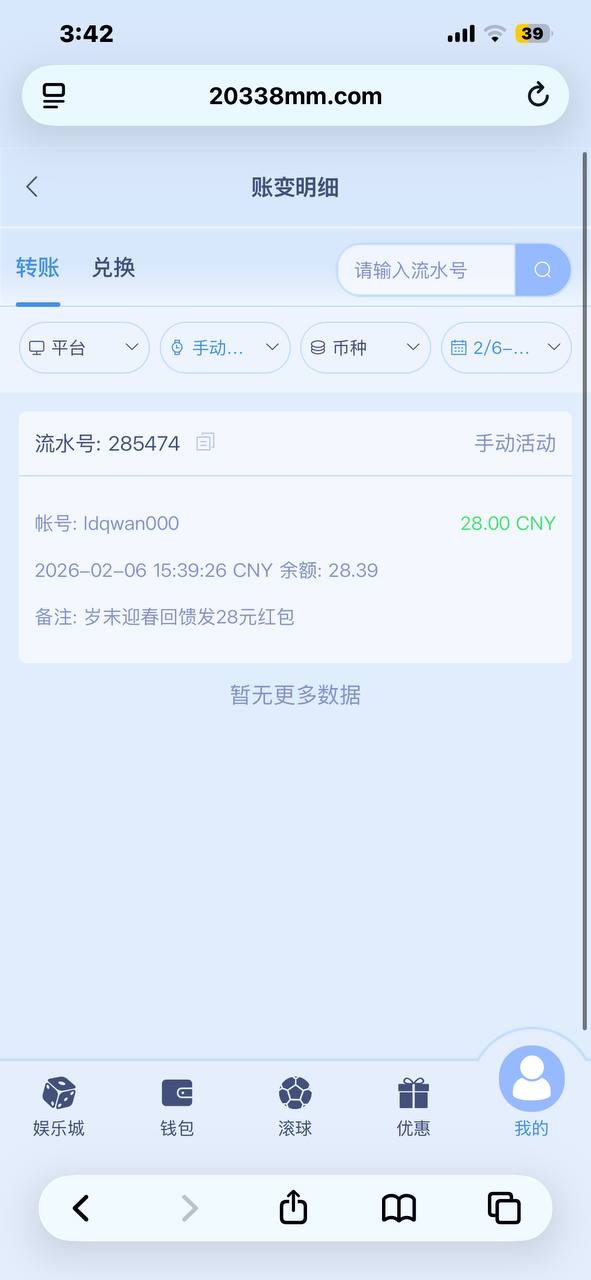Tap the search magnifier button

(543, 270)
